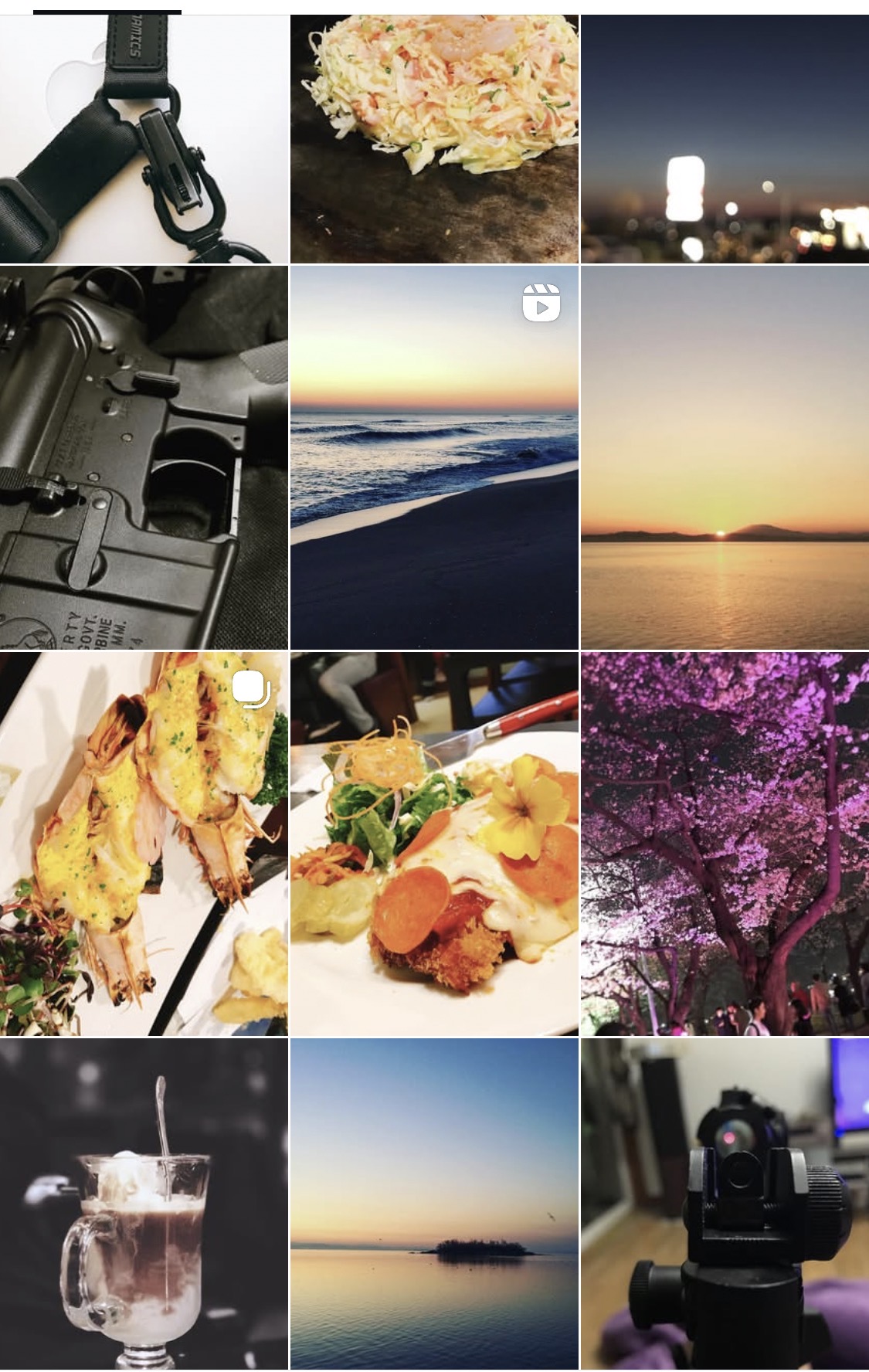The image size is (869, 1372).
Task: Open the grilled prawns carousel post
Action: [x=144, y=844]
